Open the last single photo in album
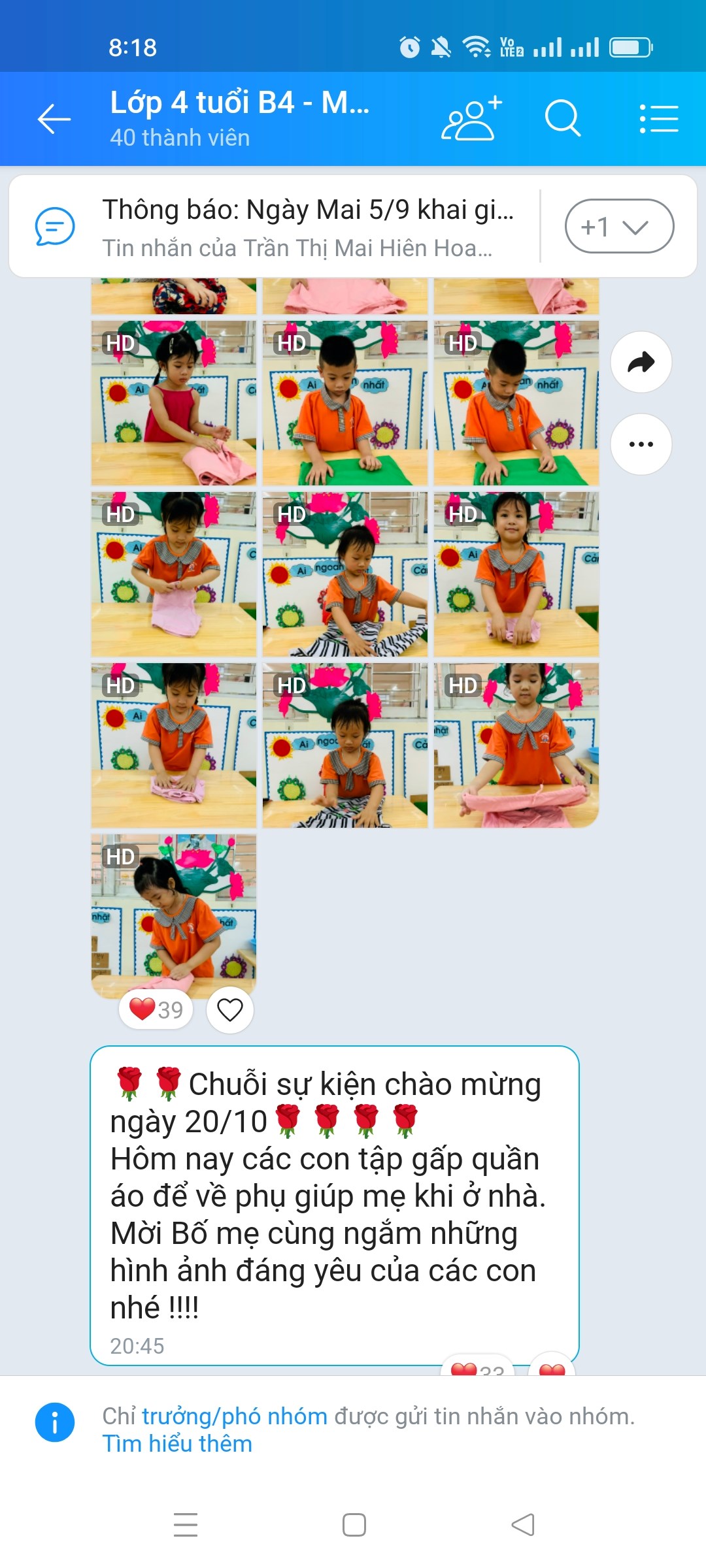The image size is (706, 1568). click(174, 915)
